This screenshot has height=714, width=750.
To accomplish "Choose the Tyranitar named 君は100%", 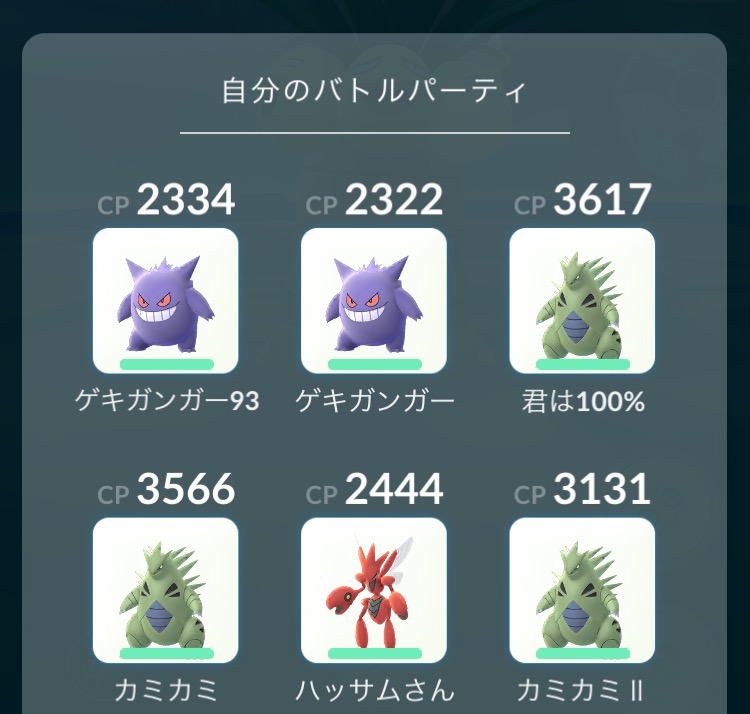I will 582,300.
